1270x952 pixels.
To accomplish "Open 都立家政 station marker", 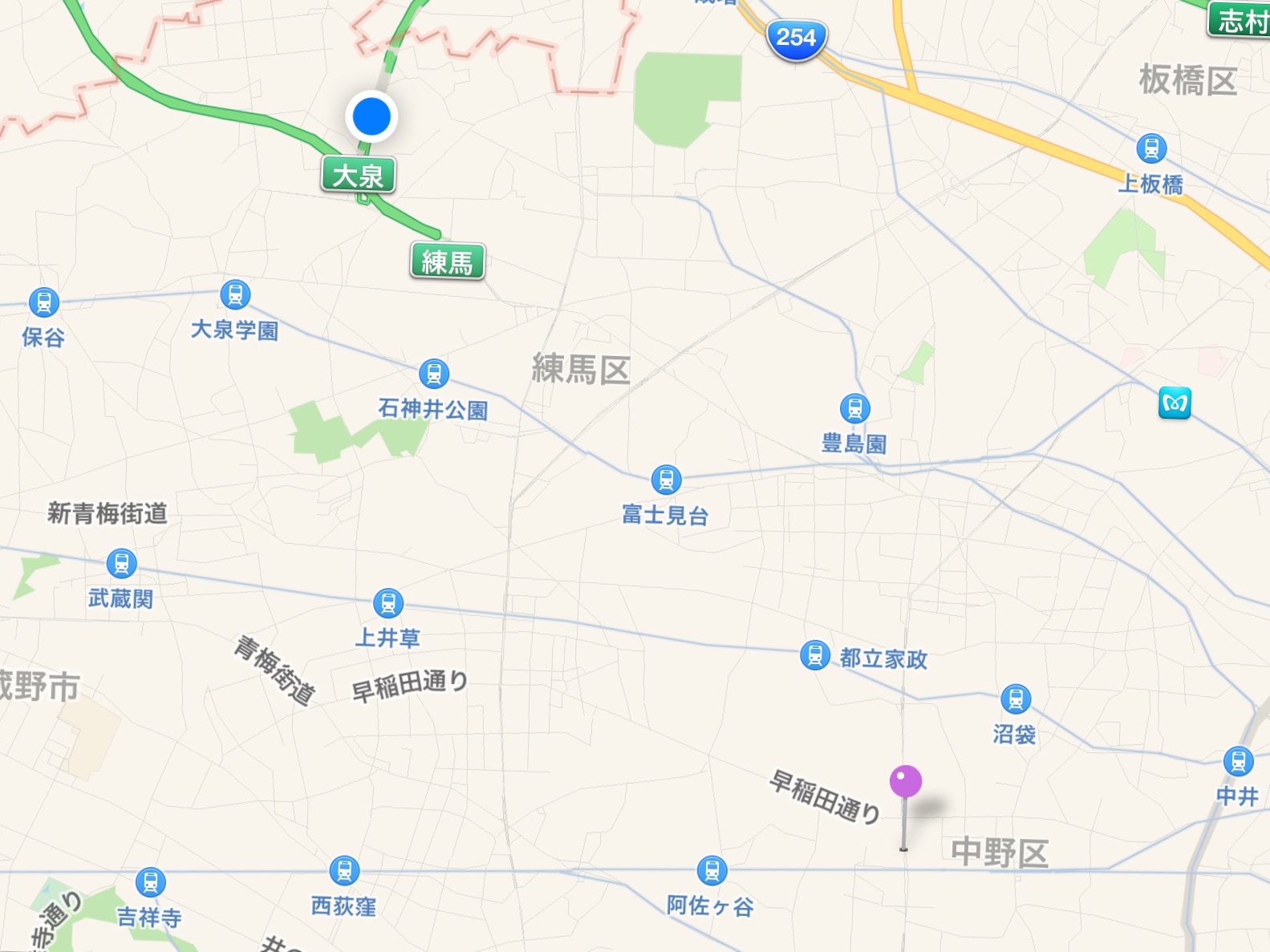I will pyautogui.click(x=815, y=655).
